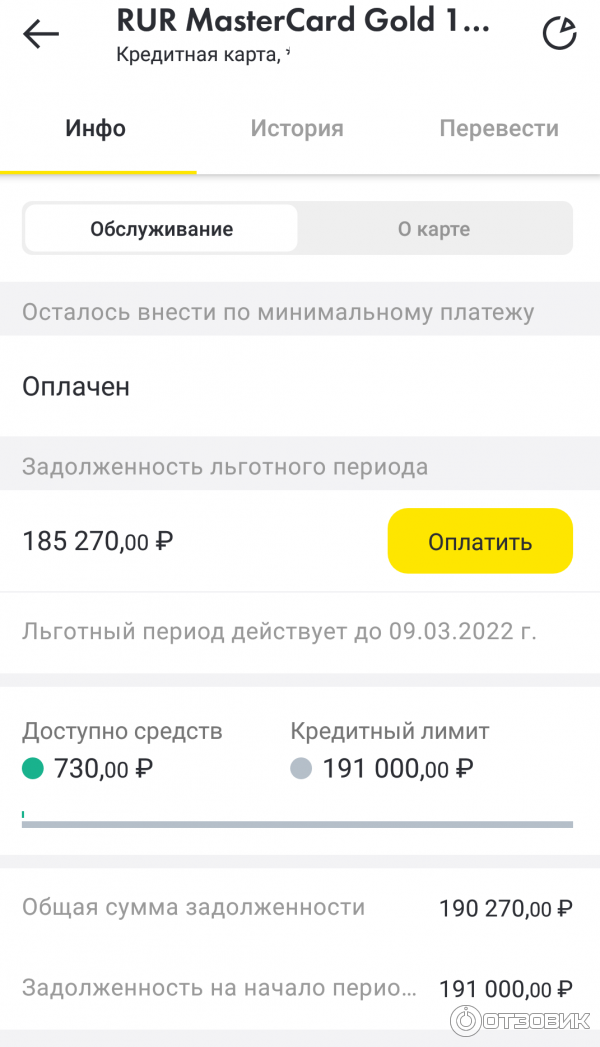Select the Обслуживание segment
The height and width of the screenshot is (1047, 600).
161,229
